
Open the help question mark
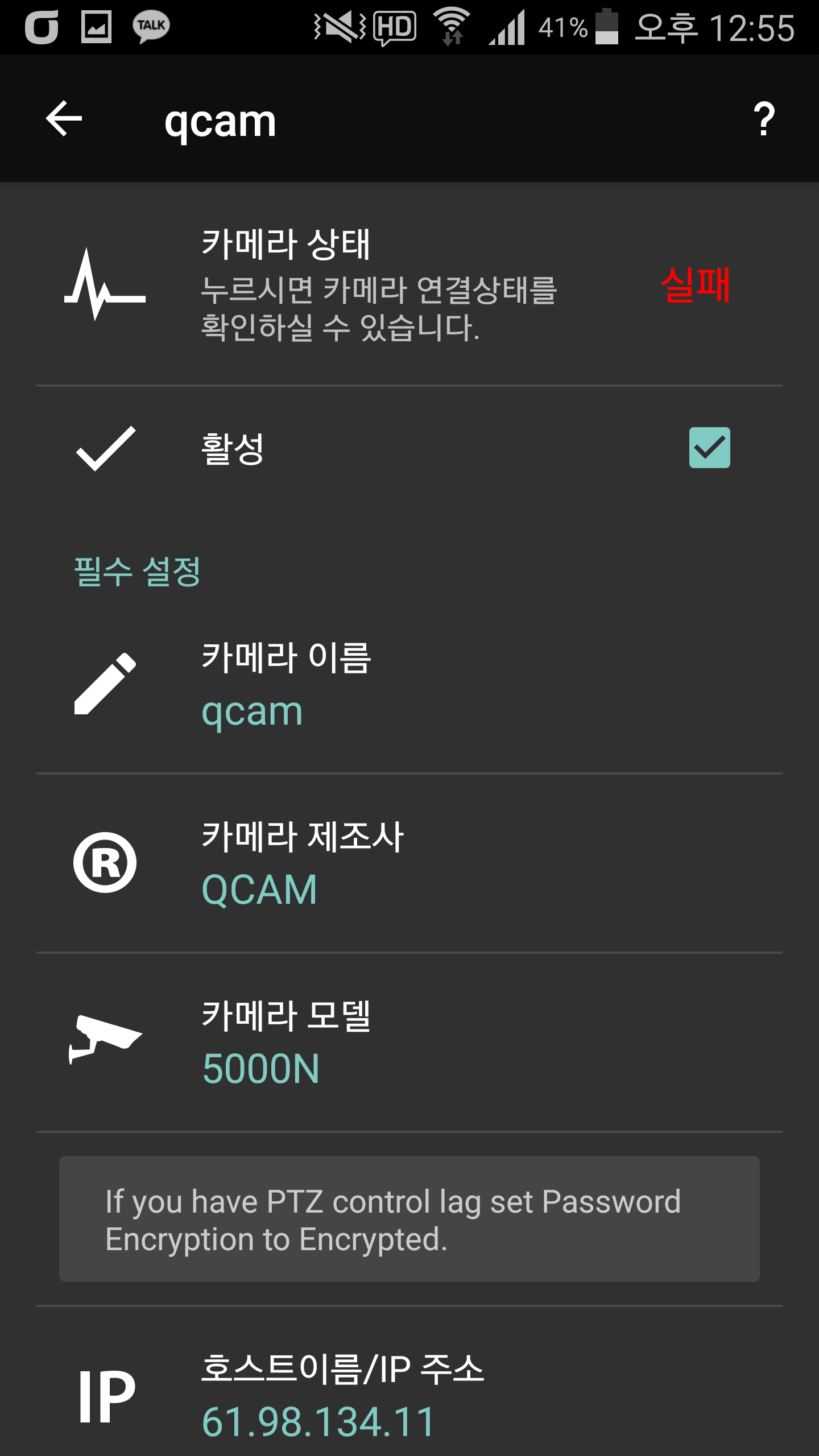pos(764,119)
